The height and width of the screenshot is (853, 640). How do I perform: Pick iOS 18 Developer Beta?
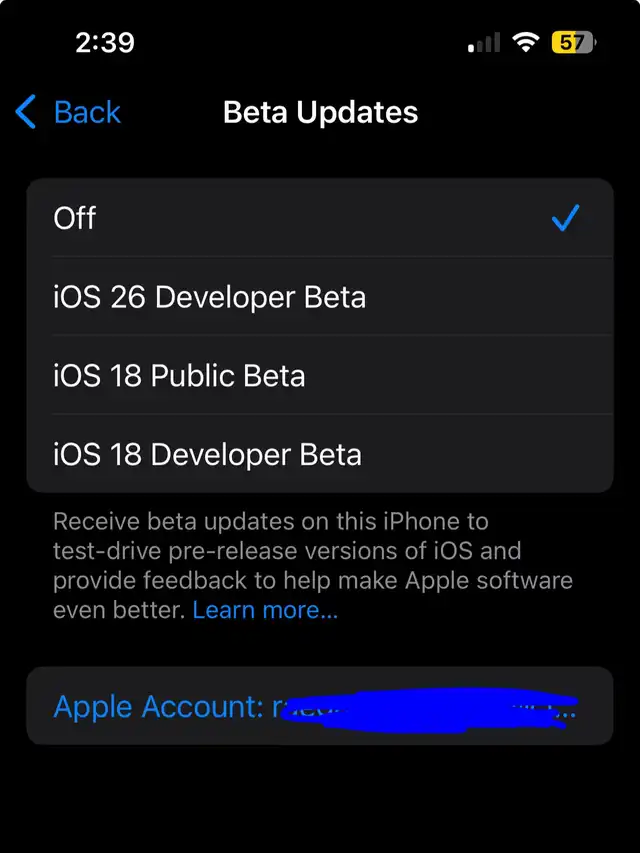click(x=320, y=454)
